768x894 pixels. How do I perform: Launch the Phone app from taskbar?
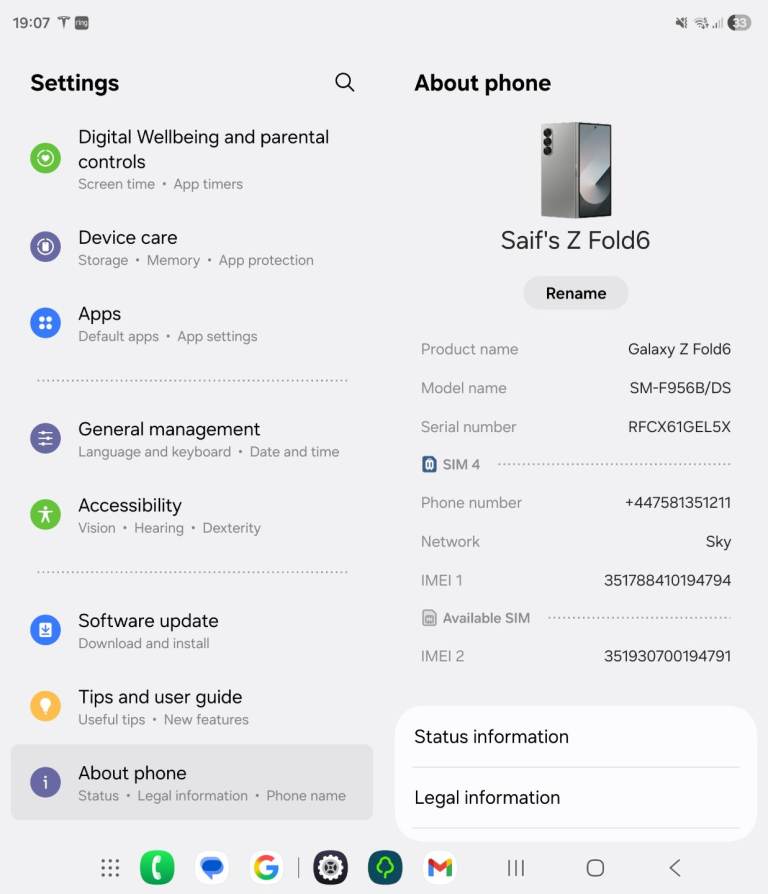[x=157, y=868]
